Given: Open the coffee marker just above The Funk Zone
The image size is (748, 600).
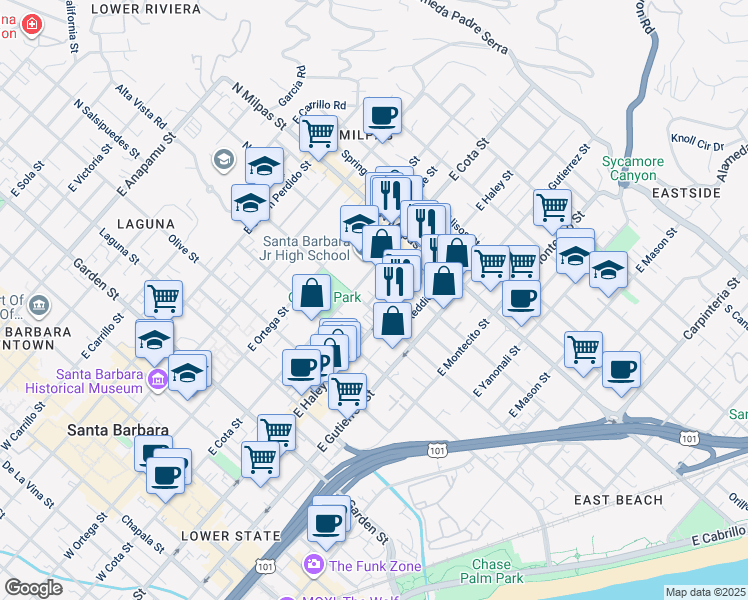Looking at the screenshot, I should click(325, 521).
